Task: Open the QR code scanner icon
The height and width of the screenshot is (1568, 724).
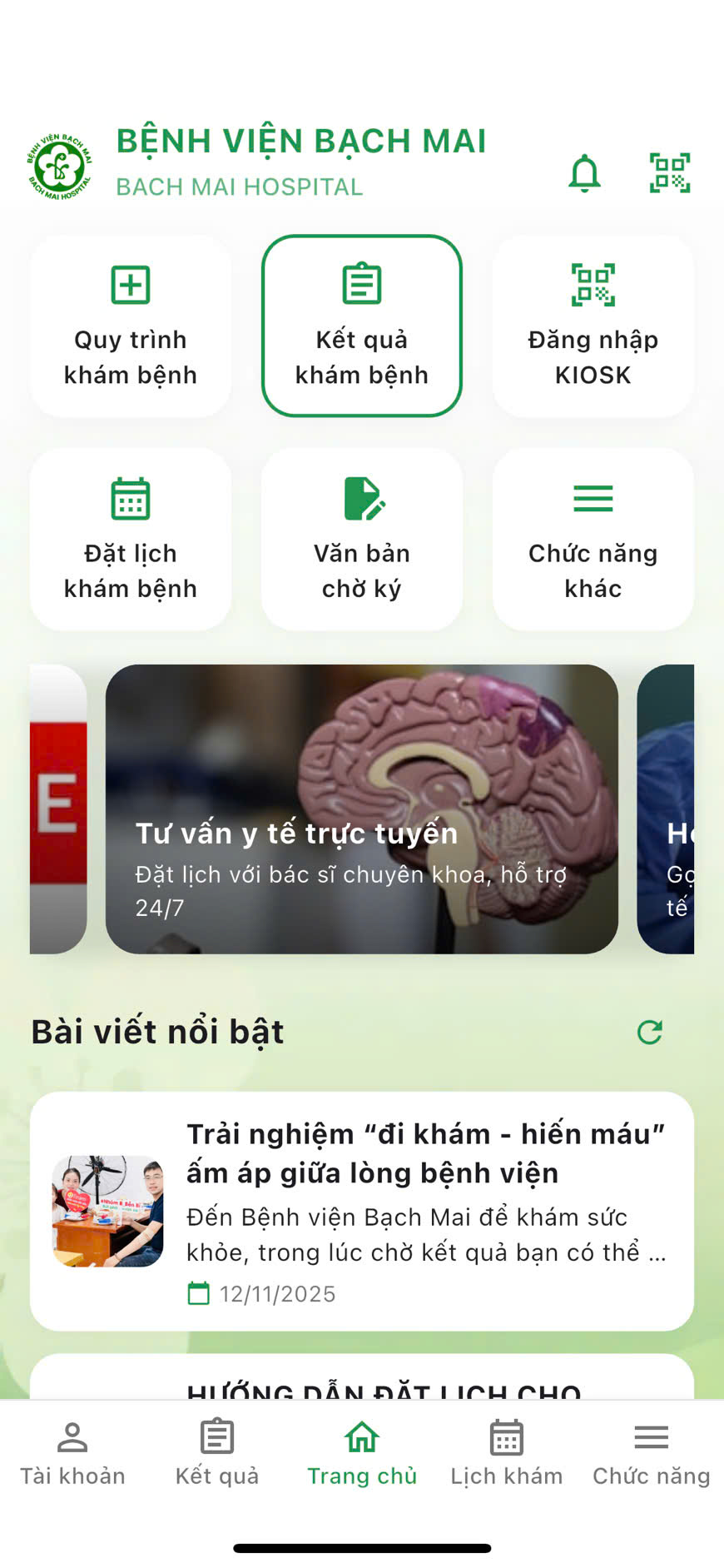Action: (x=670, y=173)
